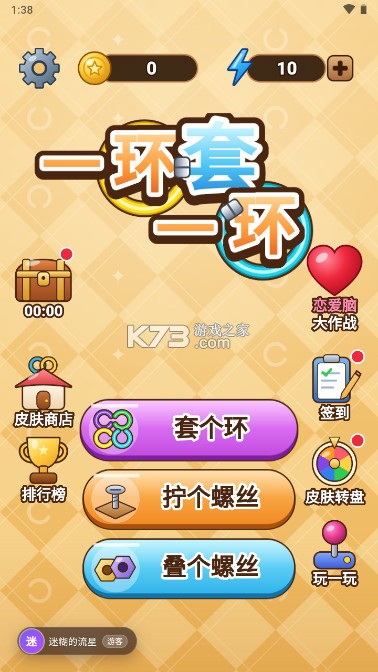The width and height of the screenshot is (378, 672).
Task: Open 玩一玩 joystick games
Action: [x=334, y=553]
